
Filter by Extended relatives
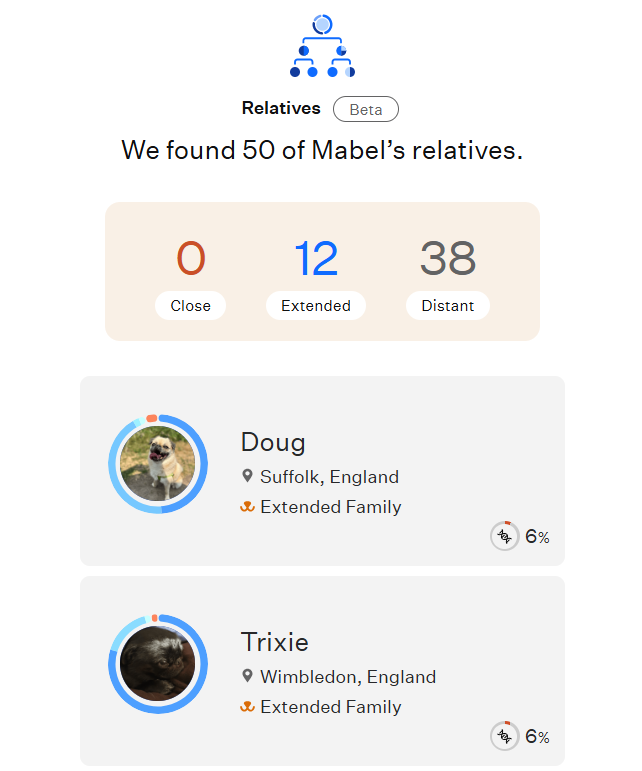tap(315, 305)
